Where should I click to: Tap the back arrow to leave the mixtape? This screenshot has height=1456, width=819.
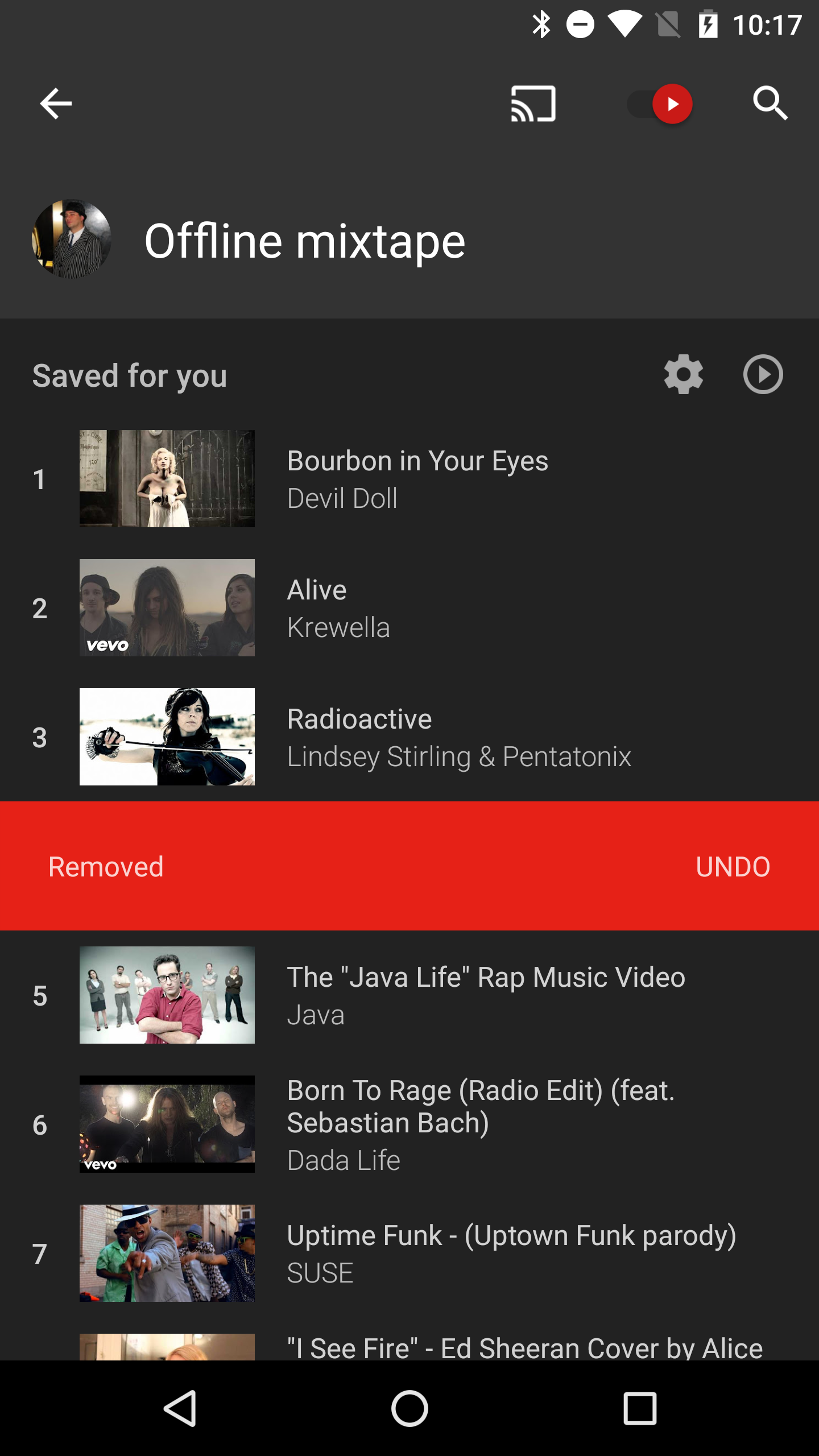54,104
